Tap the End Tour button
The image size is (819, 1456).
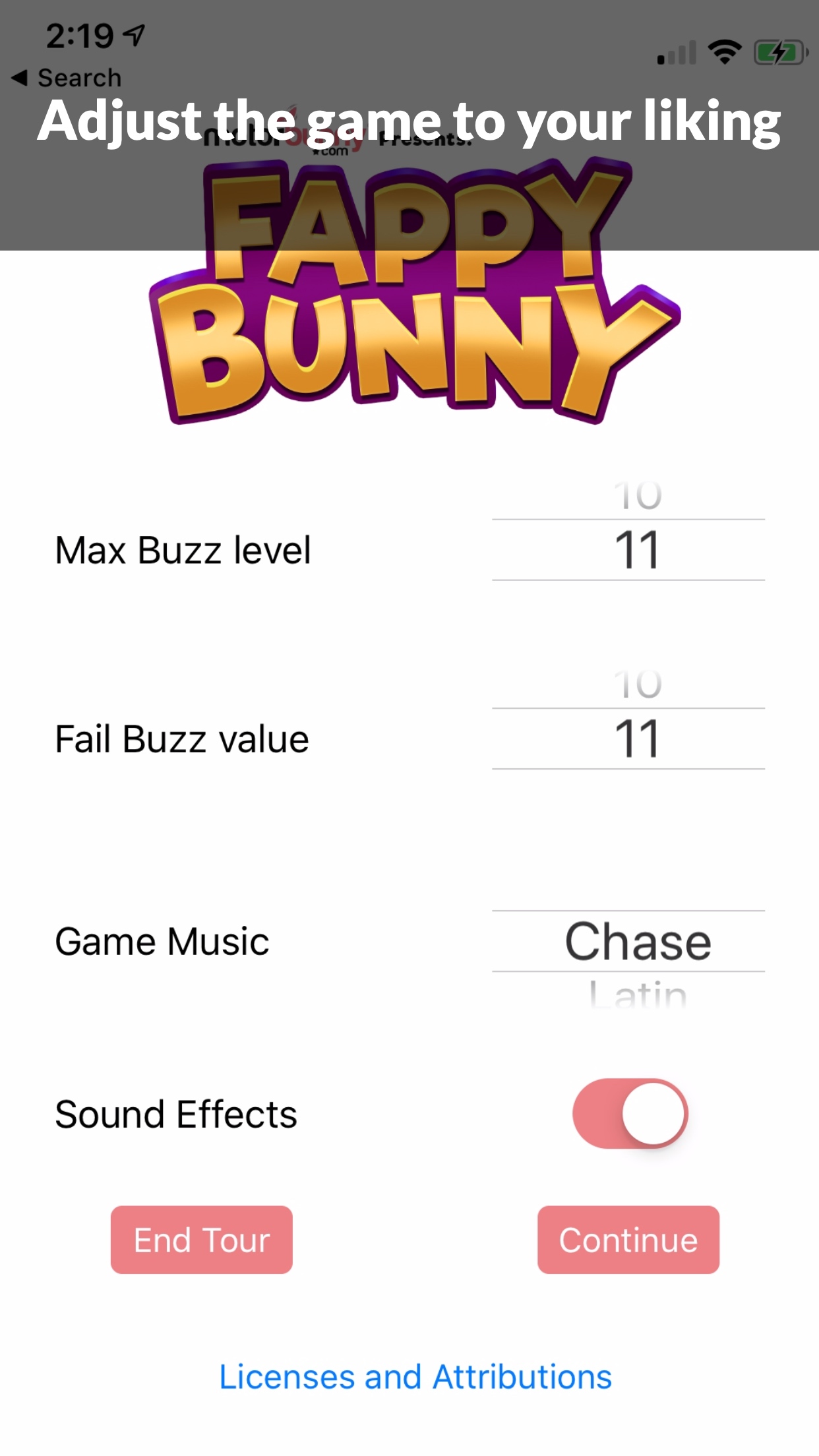click(x=202, y=1240)
